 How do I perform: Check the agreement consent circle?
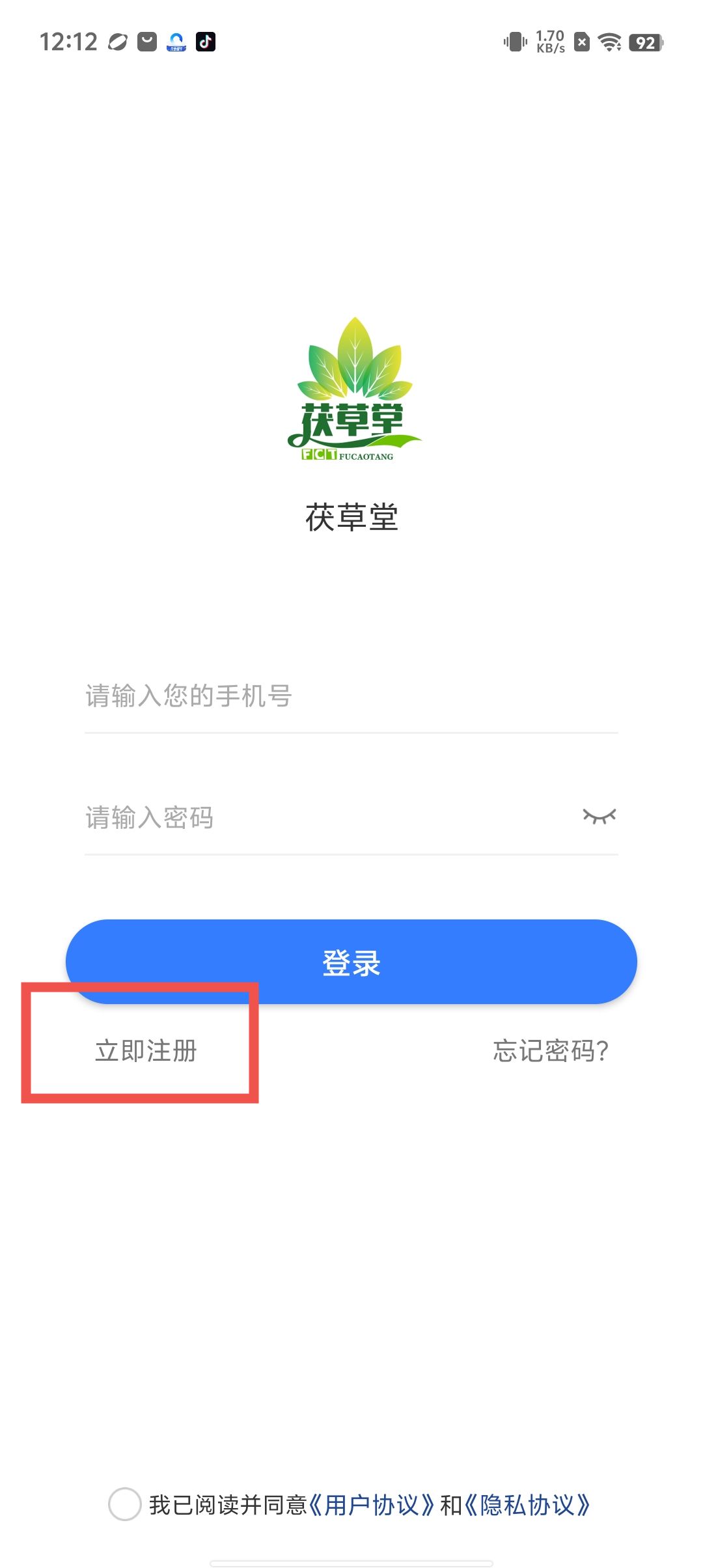(125, 1504)
